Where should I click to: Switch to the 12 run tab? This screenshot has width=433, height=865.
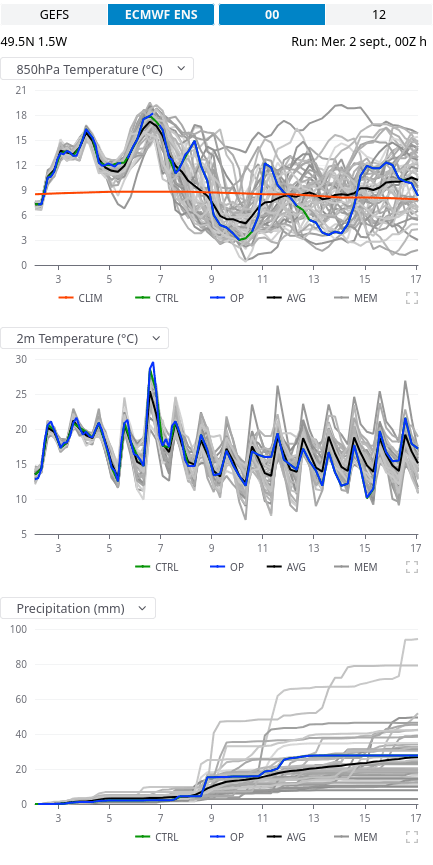pyautogui.click(x=378, y=14)
